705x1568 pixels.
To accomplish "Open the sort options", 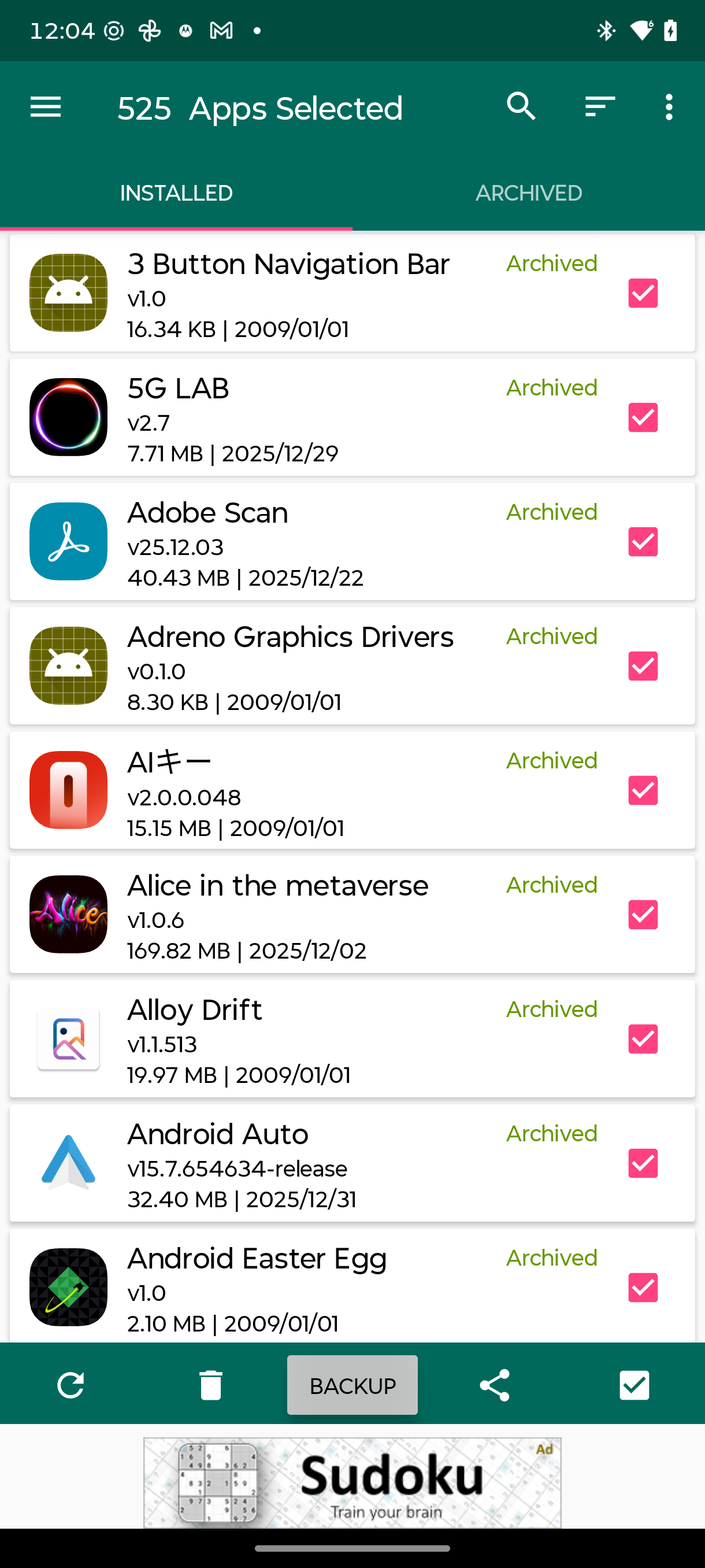I will [600, 107].
